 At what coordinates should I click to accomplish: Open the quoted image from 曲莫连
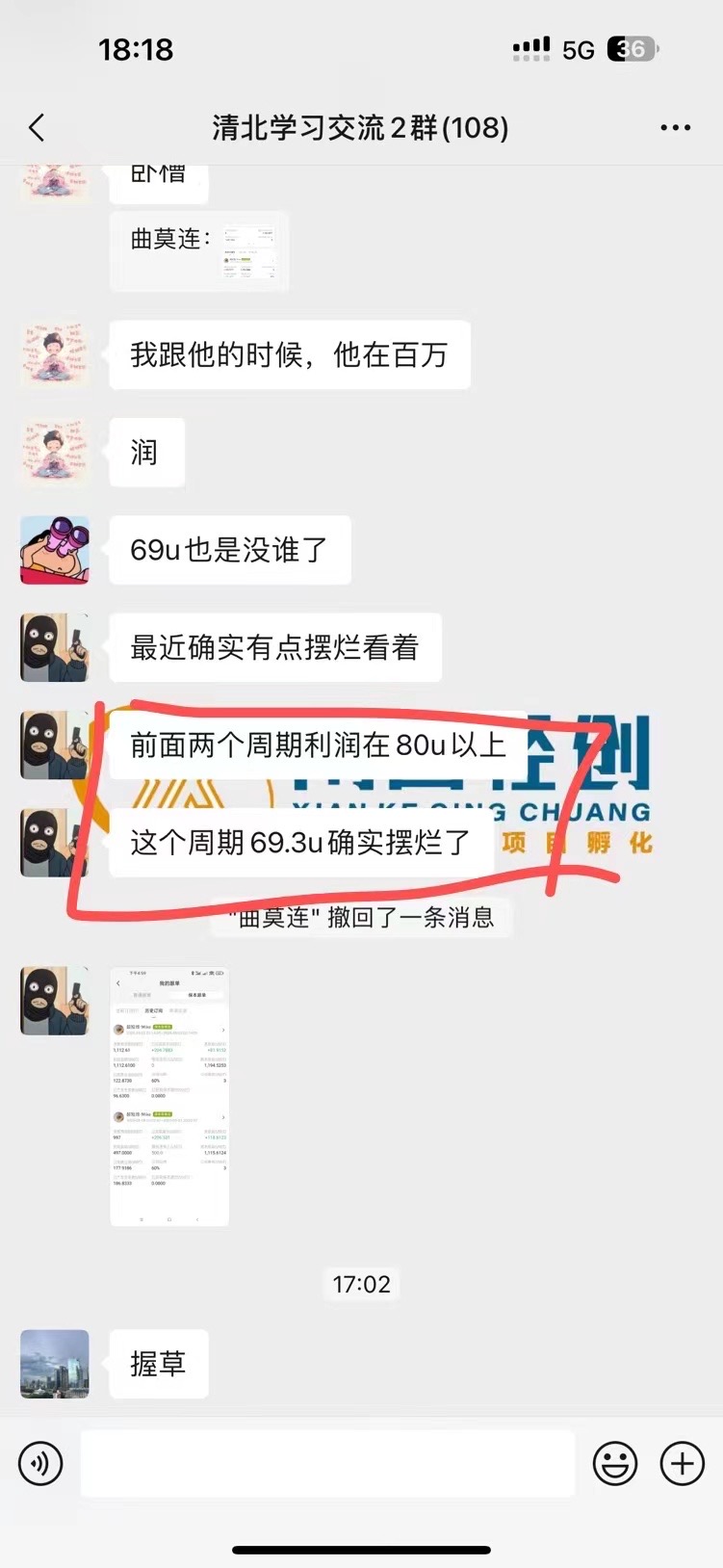pos(248,251)
